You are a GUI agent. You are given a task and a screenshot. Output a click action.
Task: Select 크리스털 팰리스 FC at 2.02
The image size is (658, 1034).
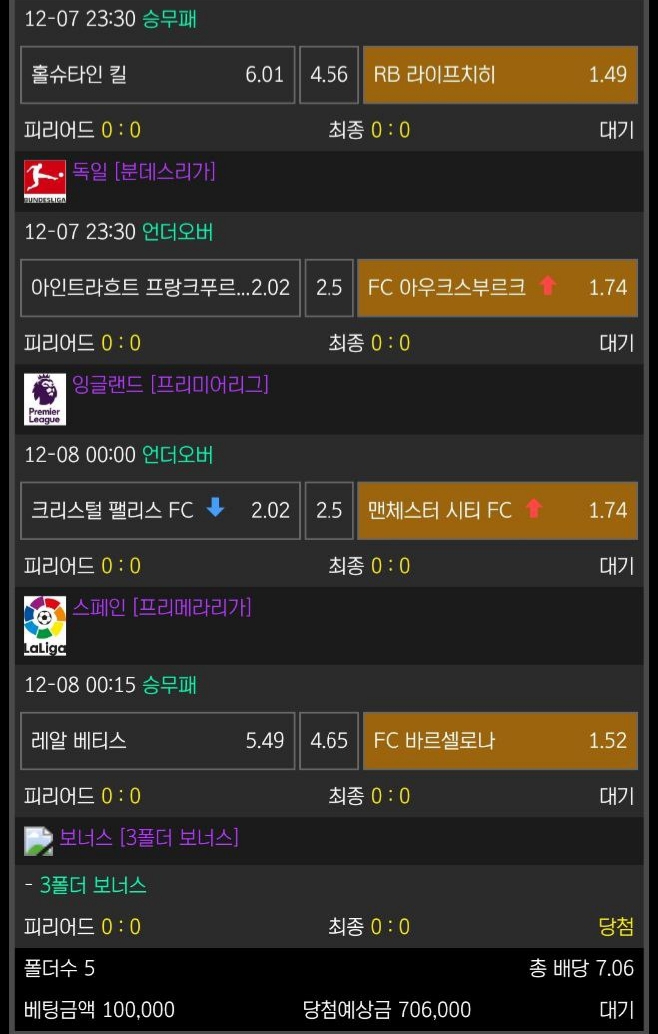[160, 511]
